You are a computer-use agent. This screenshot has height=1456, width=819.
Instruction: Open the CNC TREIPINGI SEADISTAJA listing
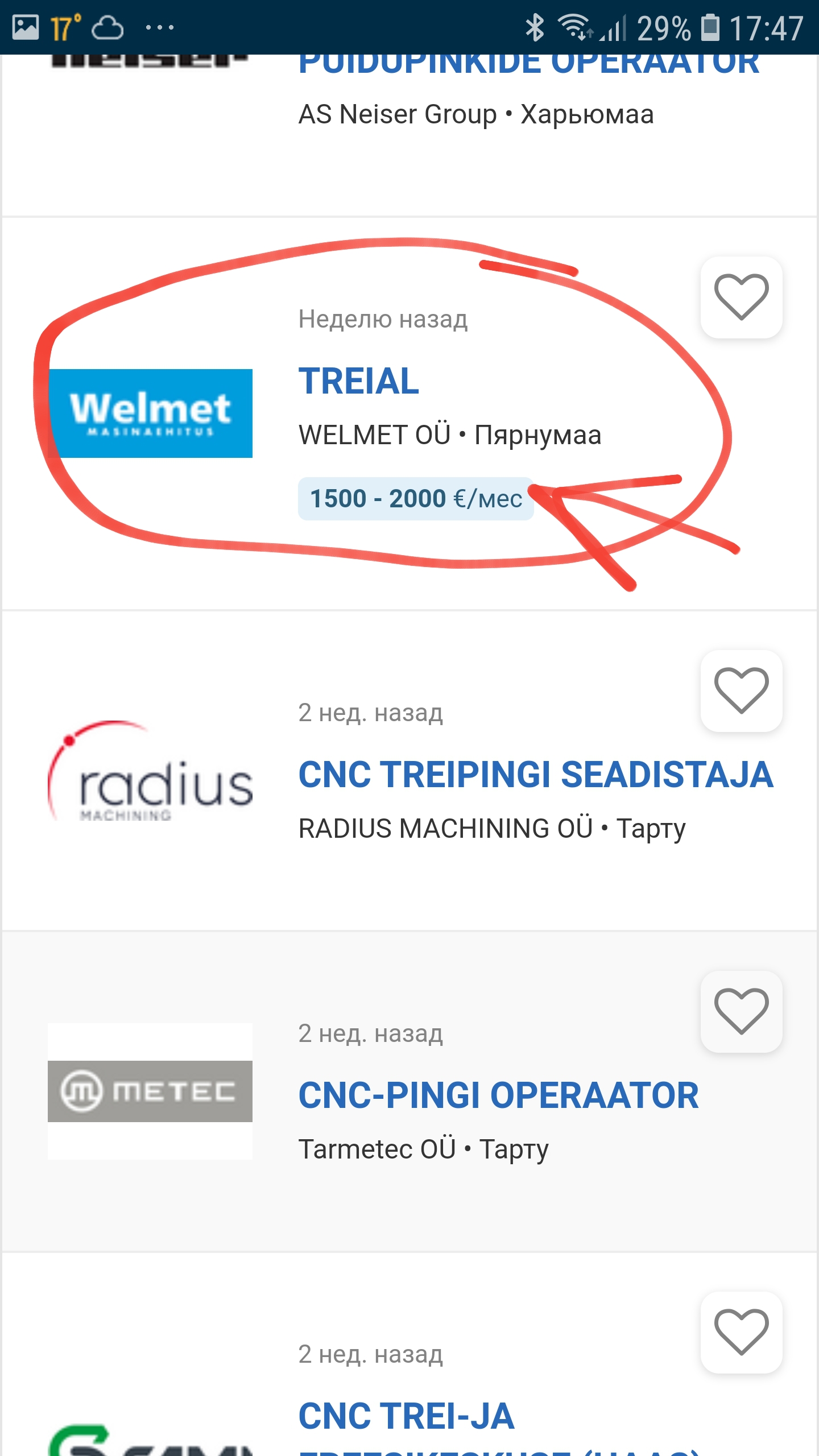click(535, 775)
